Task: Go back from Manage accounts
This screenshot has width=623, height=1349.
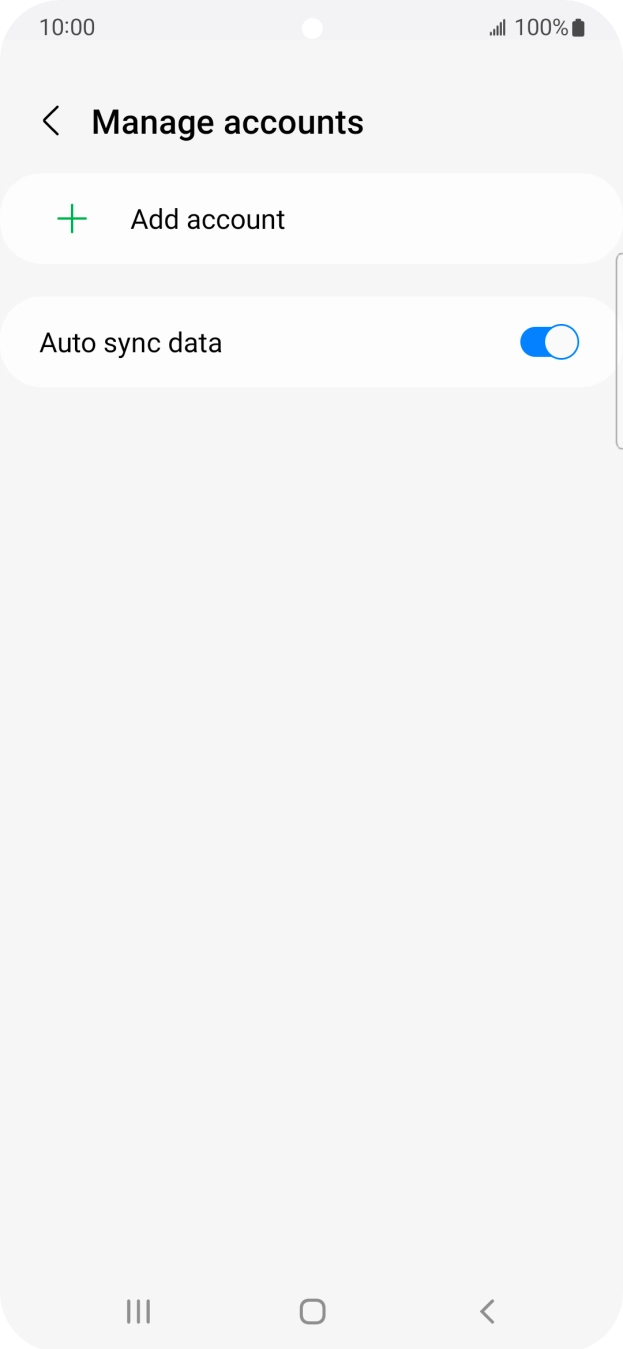Action: tap(51, 122)
